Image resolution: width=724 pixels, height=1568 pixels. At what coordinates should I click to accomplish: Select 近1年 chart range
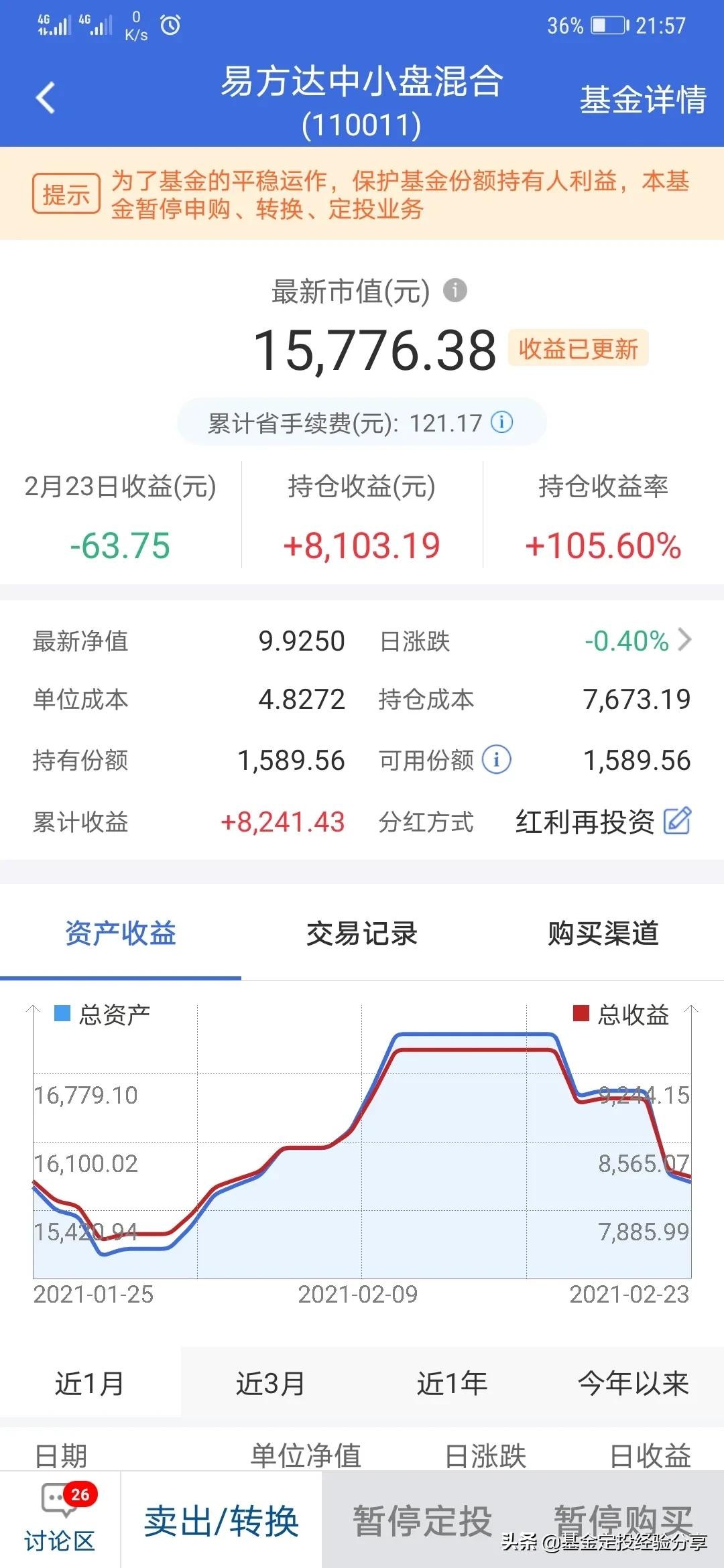[452, 1383]
